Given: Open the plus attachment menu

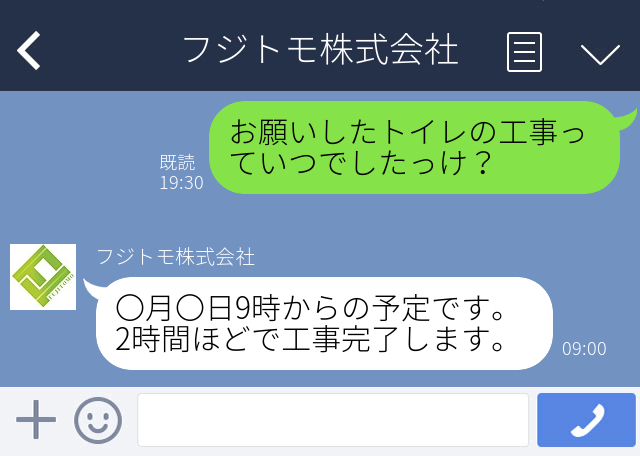Looking at the screenshot, I should (36, 420).
